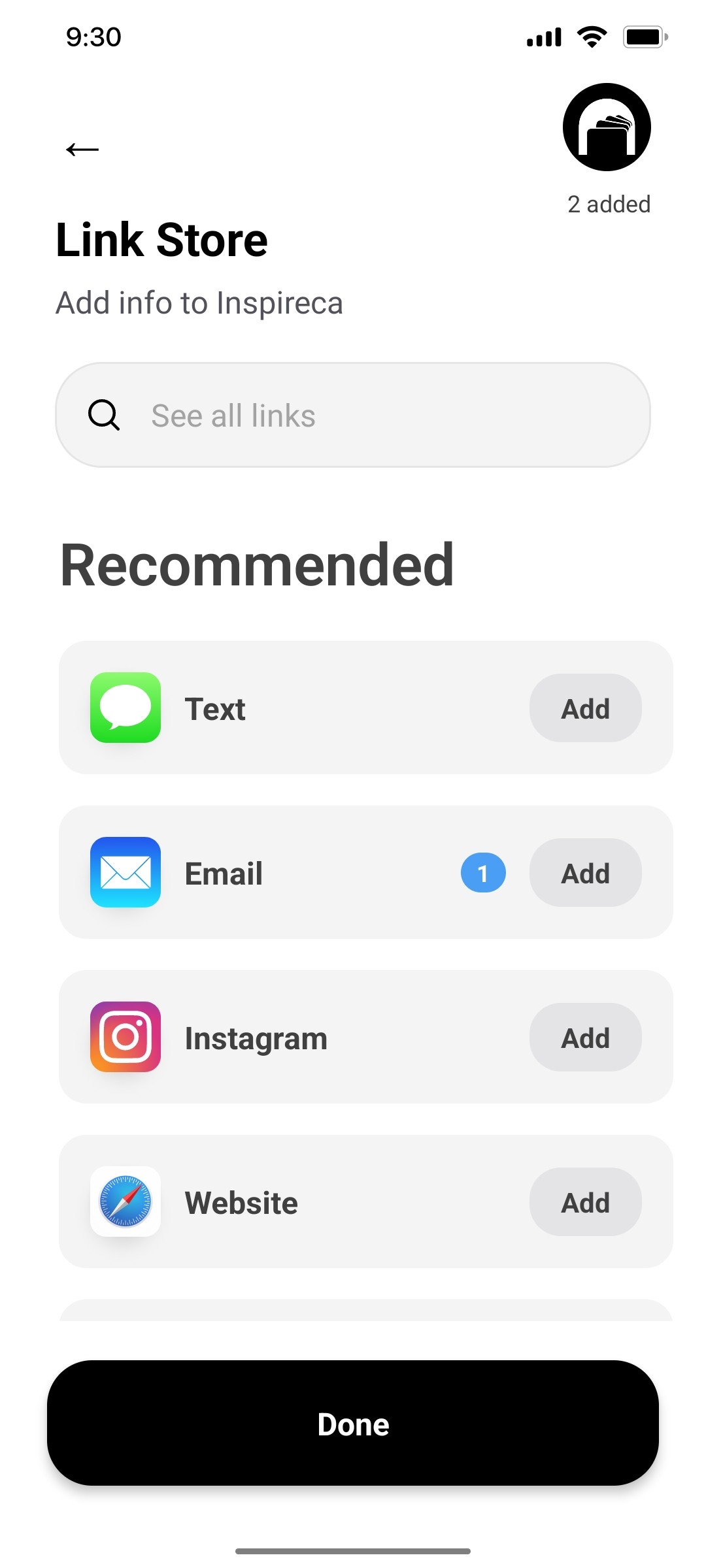Tap the home indicator bar at bottom
Image resolution: width=706 pixels, height=1568 pixels.
[353, 1549]
